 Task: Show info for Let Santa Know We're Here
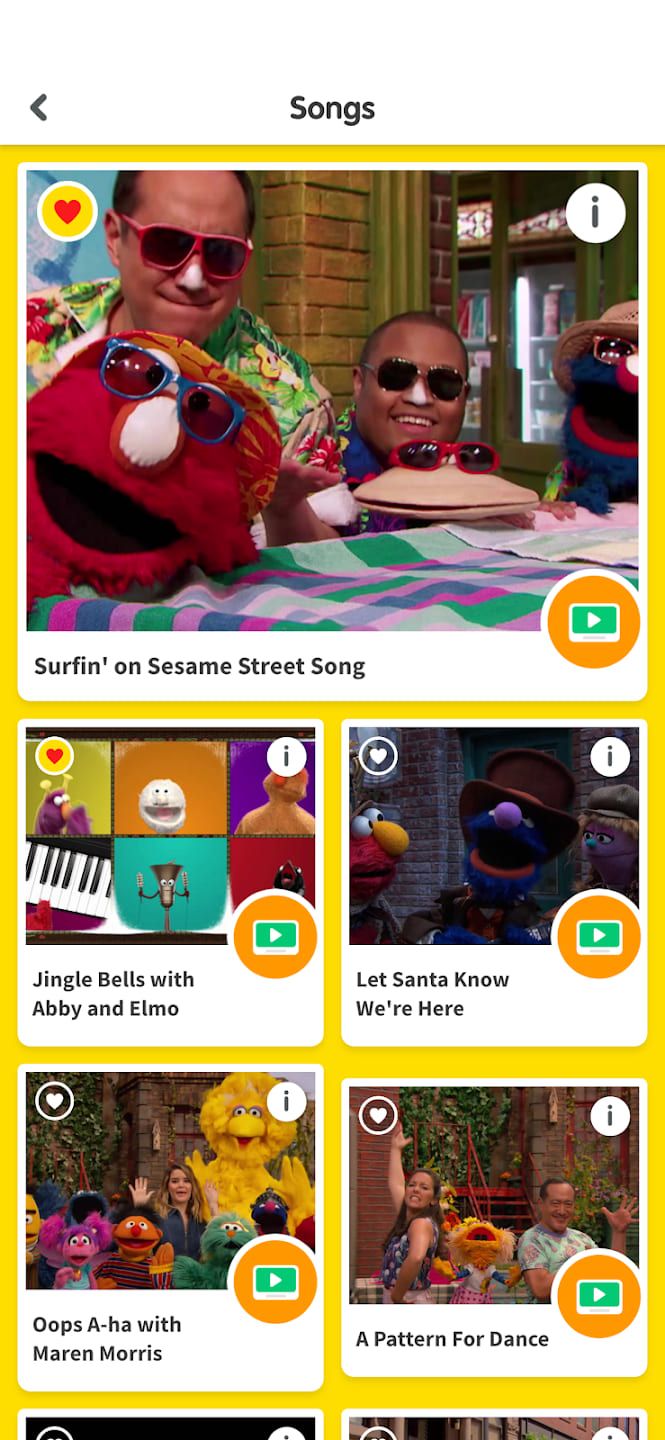[610, 756]
